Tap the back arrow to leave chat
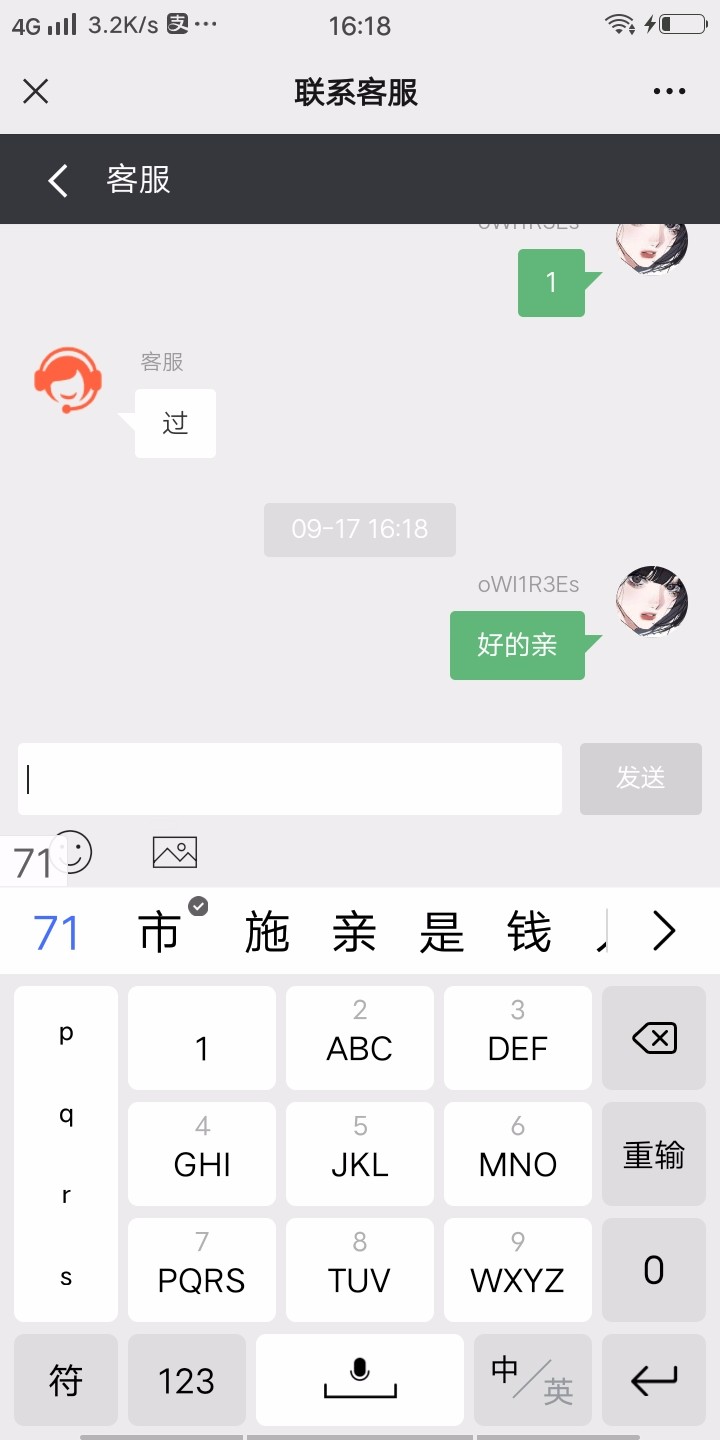This screenshot has width=720, height=1440. tap(56, 180)
